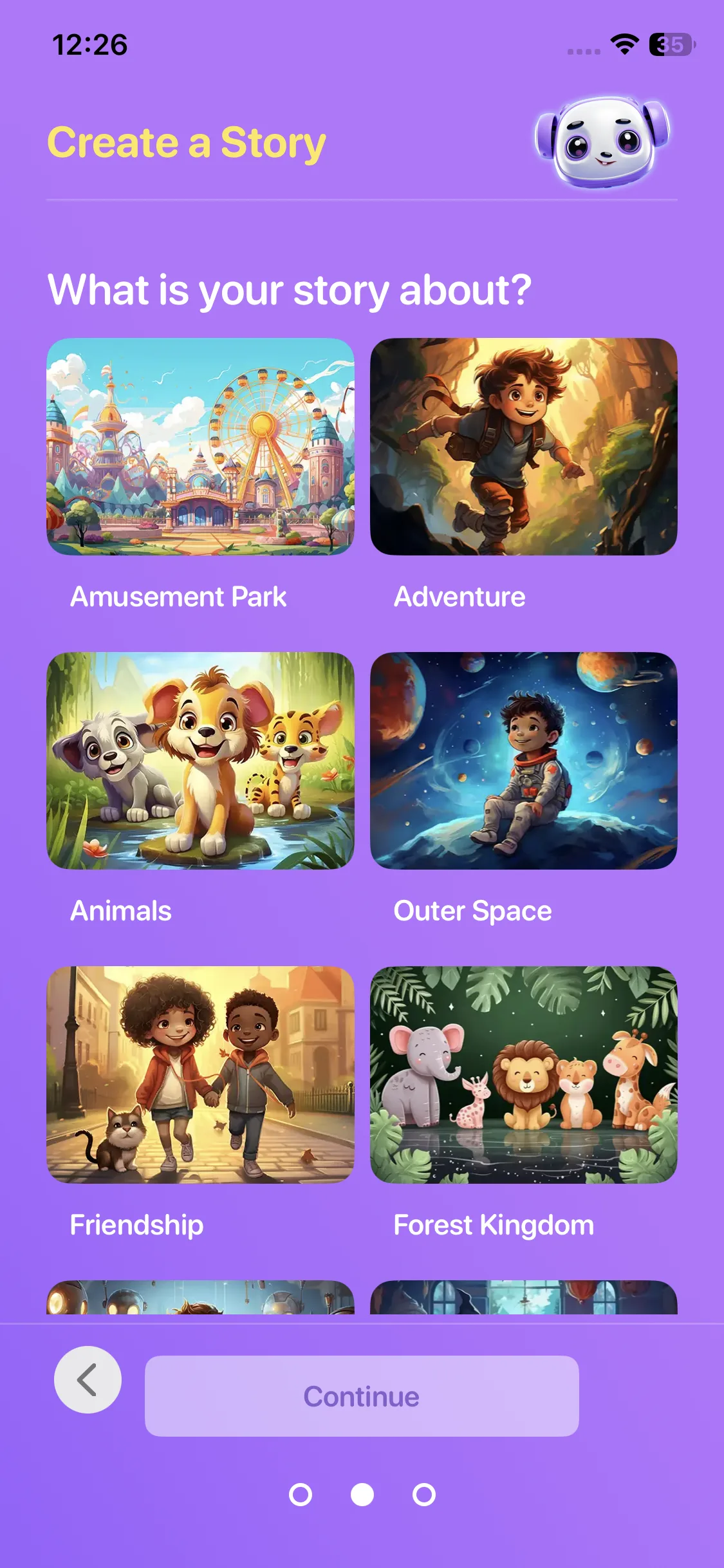Tap the Continue button
724x1568 pixels.
[362, 1396]
